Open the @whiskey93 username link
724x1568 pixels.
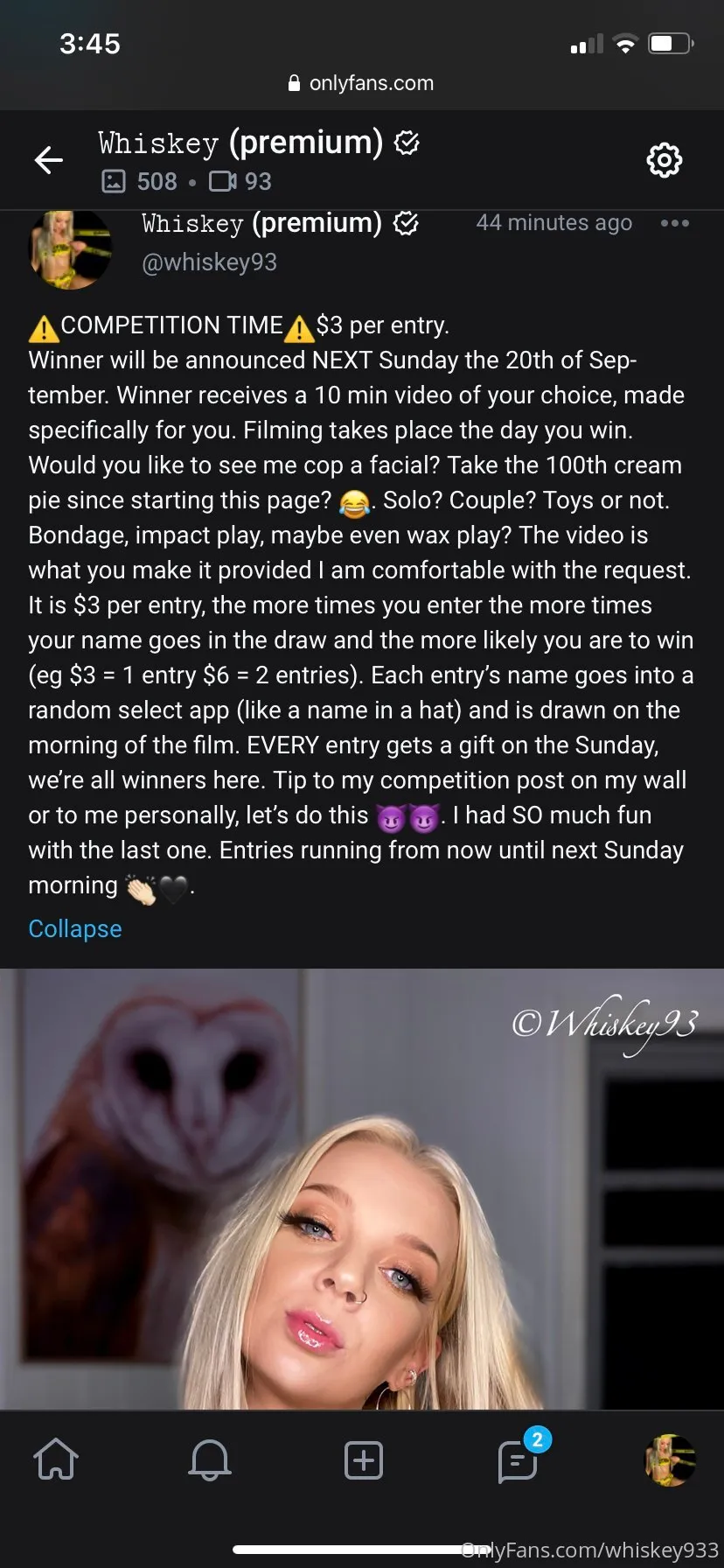209,262
